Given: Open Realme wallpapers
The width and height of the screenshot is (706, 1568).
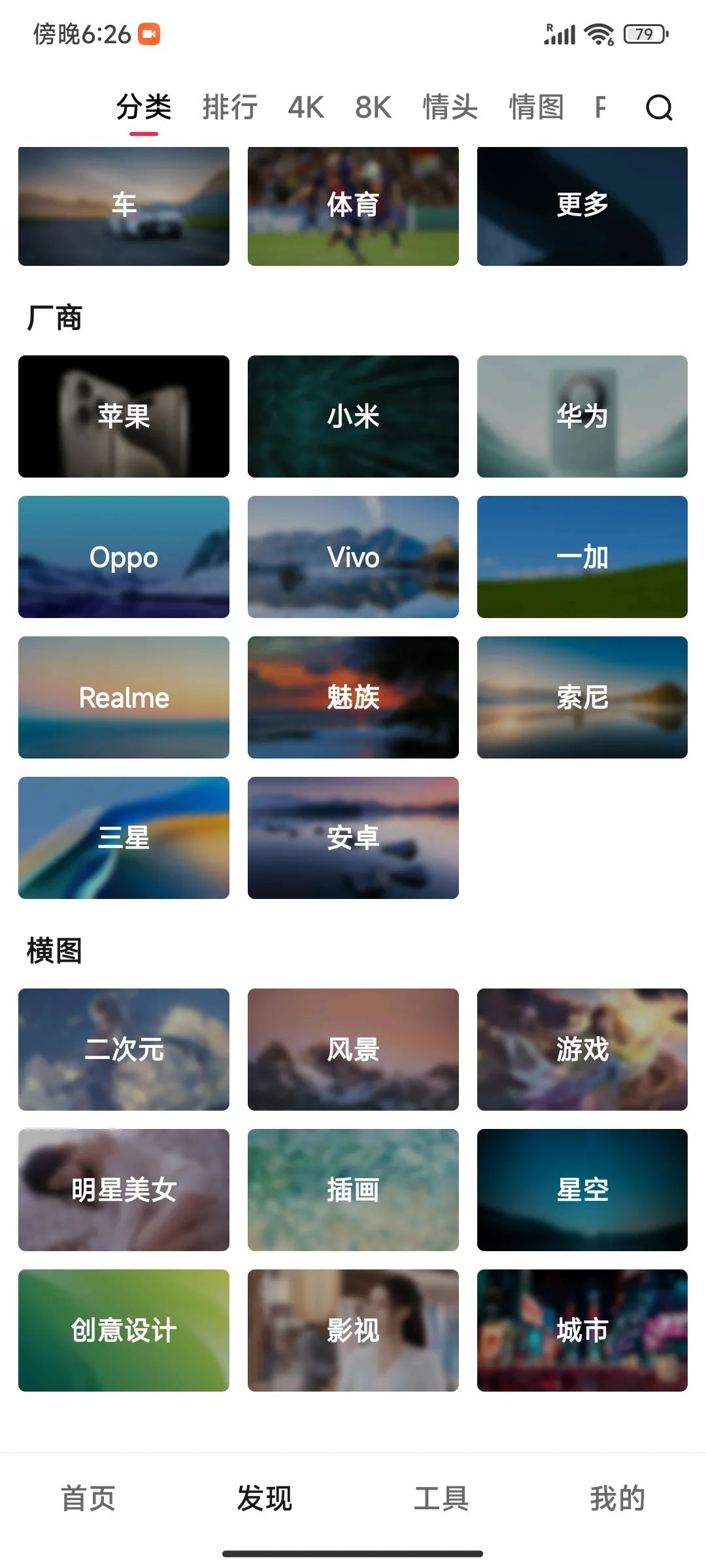Looking at the screenshot, I should tap(124, 697).
